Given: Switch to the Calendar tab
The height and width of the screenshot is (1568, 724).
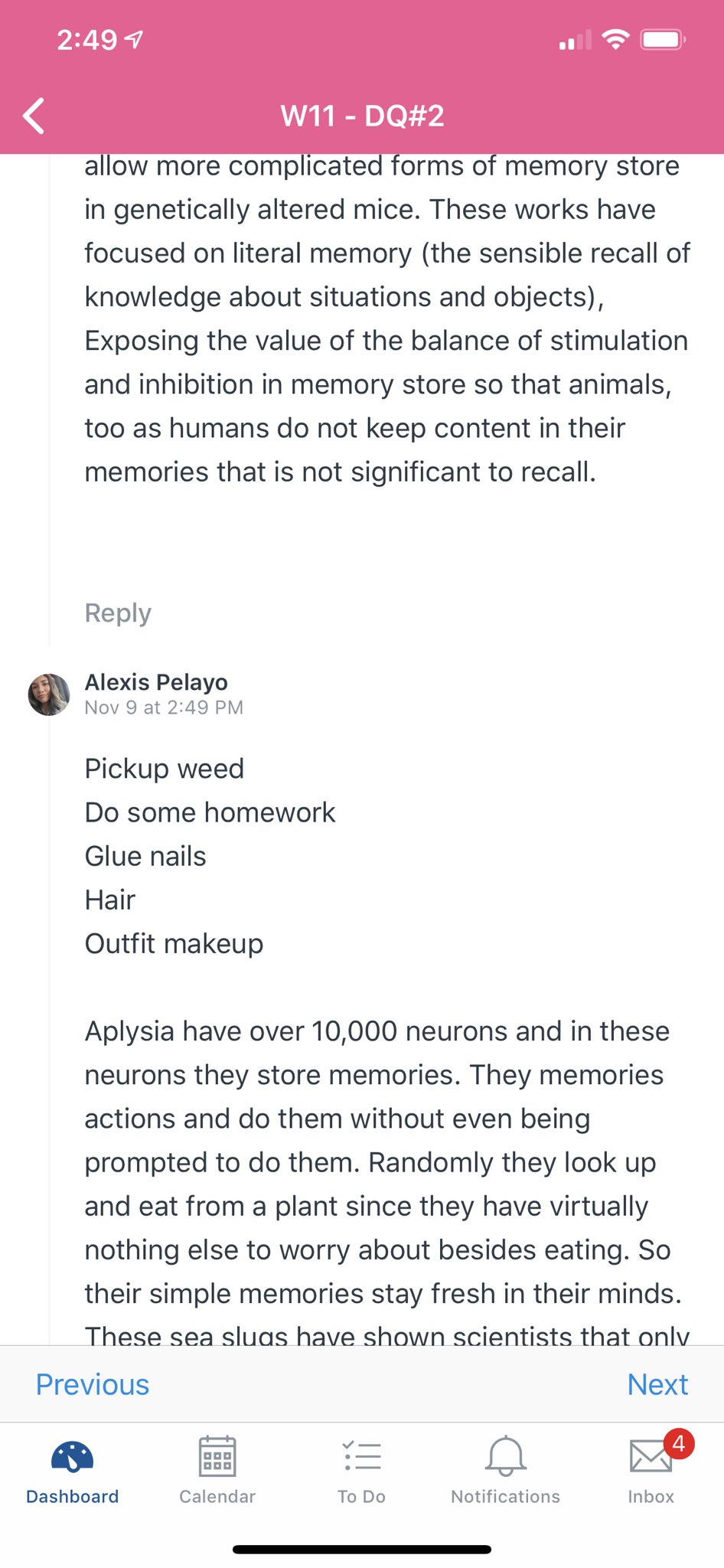Looking at the screenshot, I should (217, 1471).
